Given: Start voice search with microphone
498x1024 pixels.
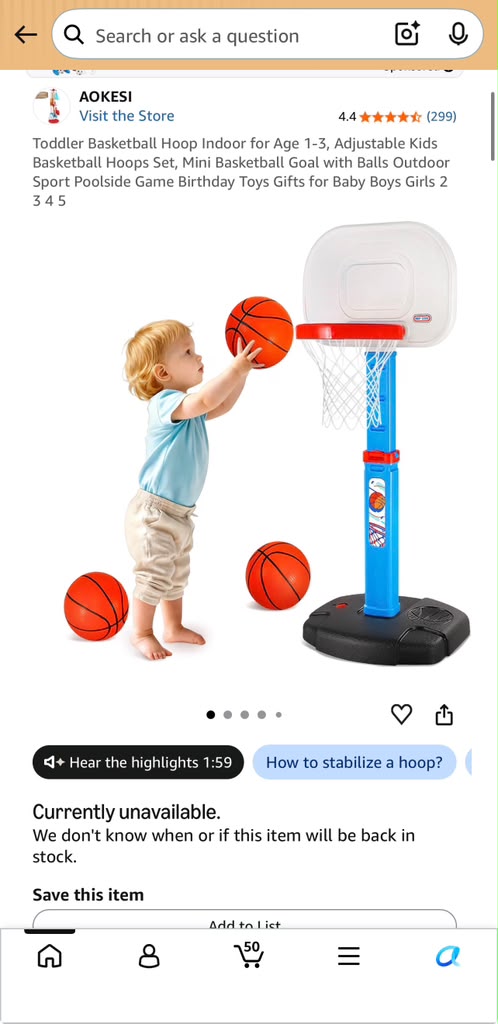Looking at the screenshot, I should click(458, 35).
